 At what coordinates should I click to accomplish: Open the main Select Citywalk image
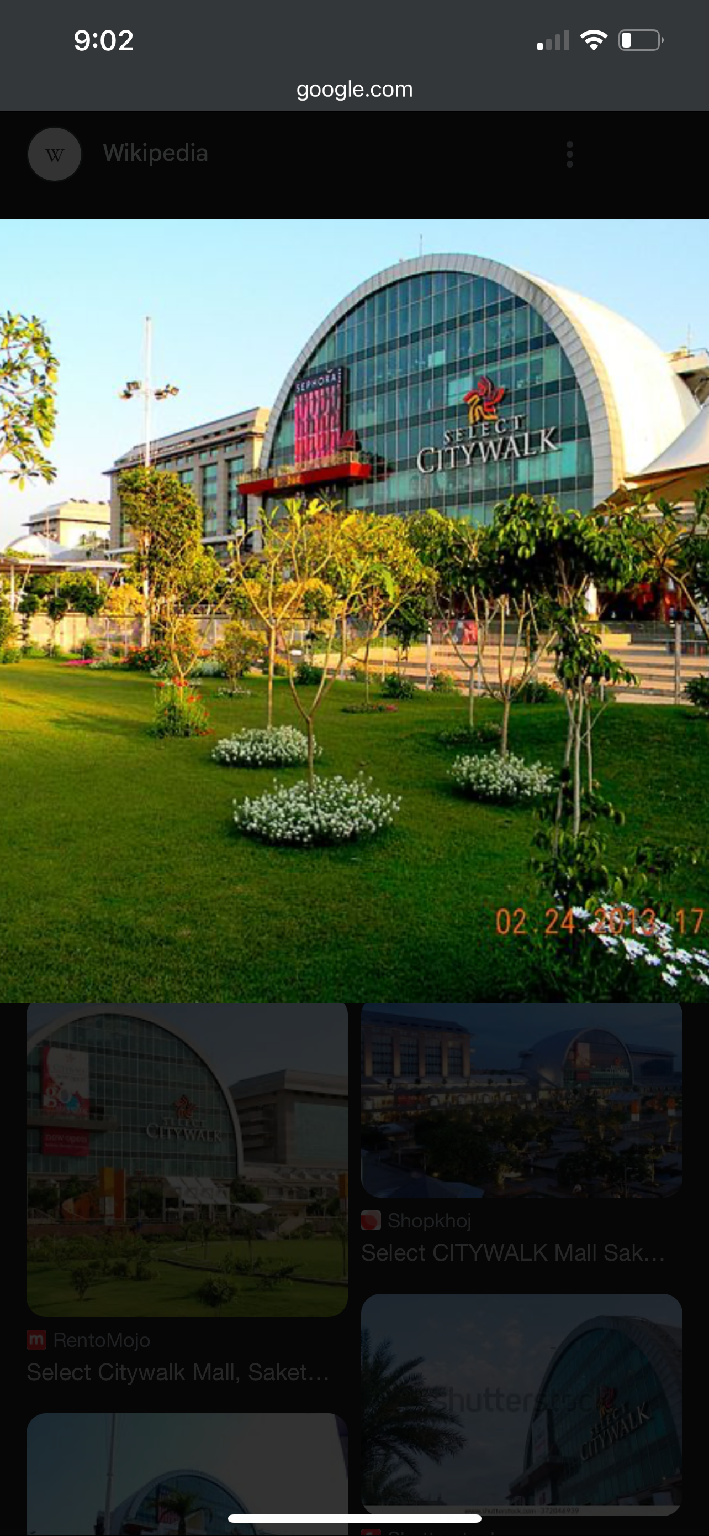354,610
